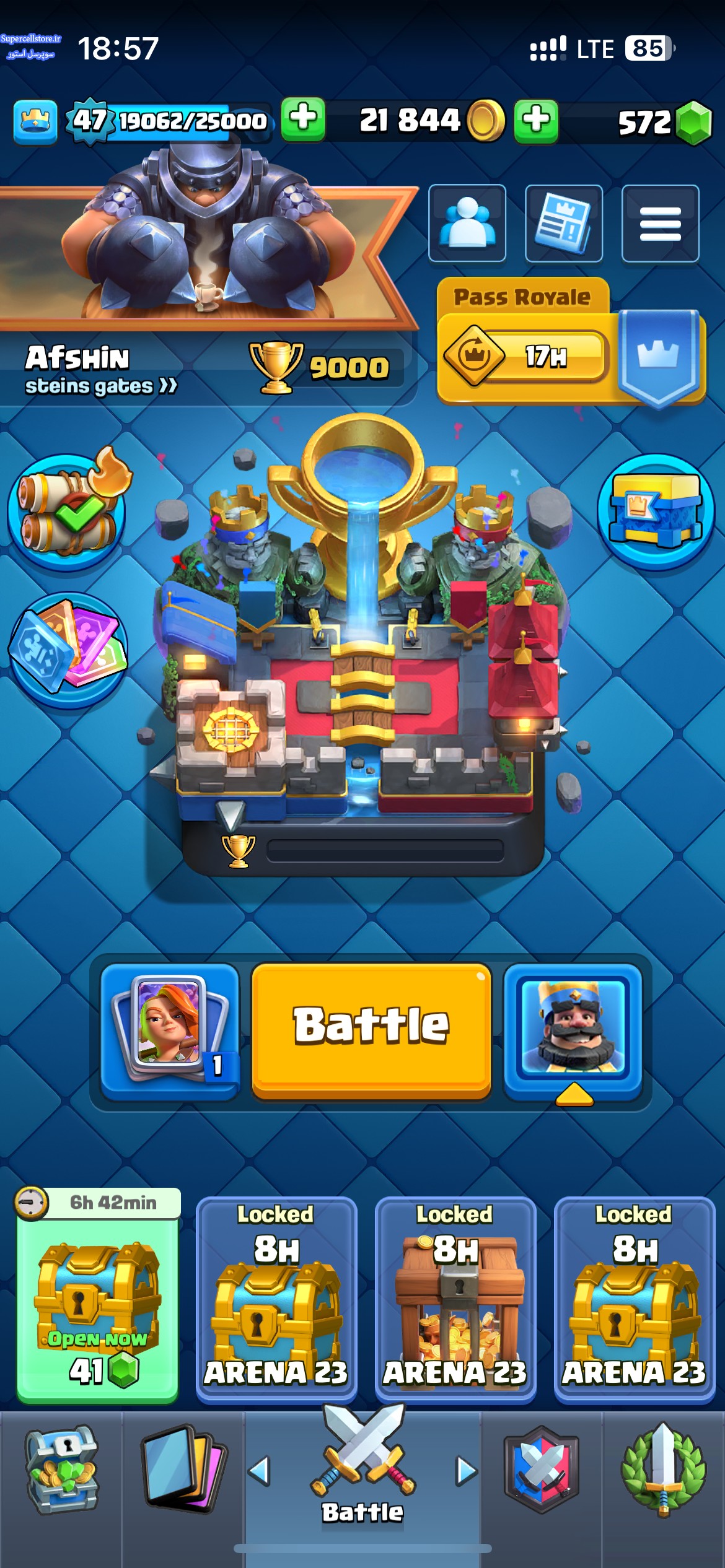Switch to the Shop tab
The height and width of the screenshot is (1568, 725).
[61, 1470]
